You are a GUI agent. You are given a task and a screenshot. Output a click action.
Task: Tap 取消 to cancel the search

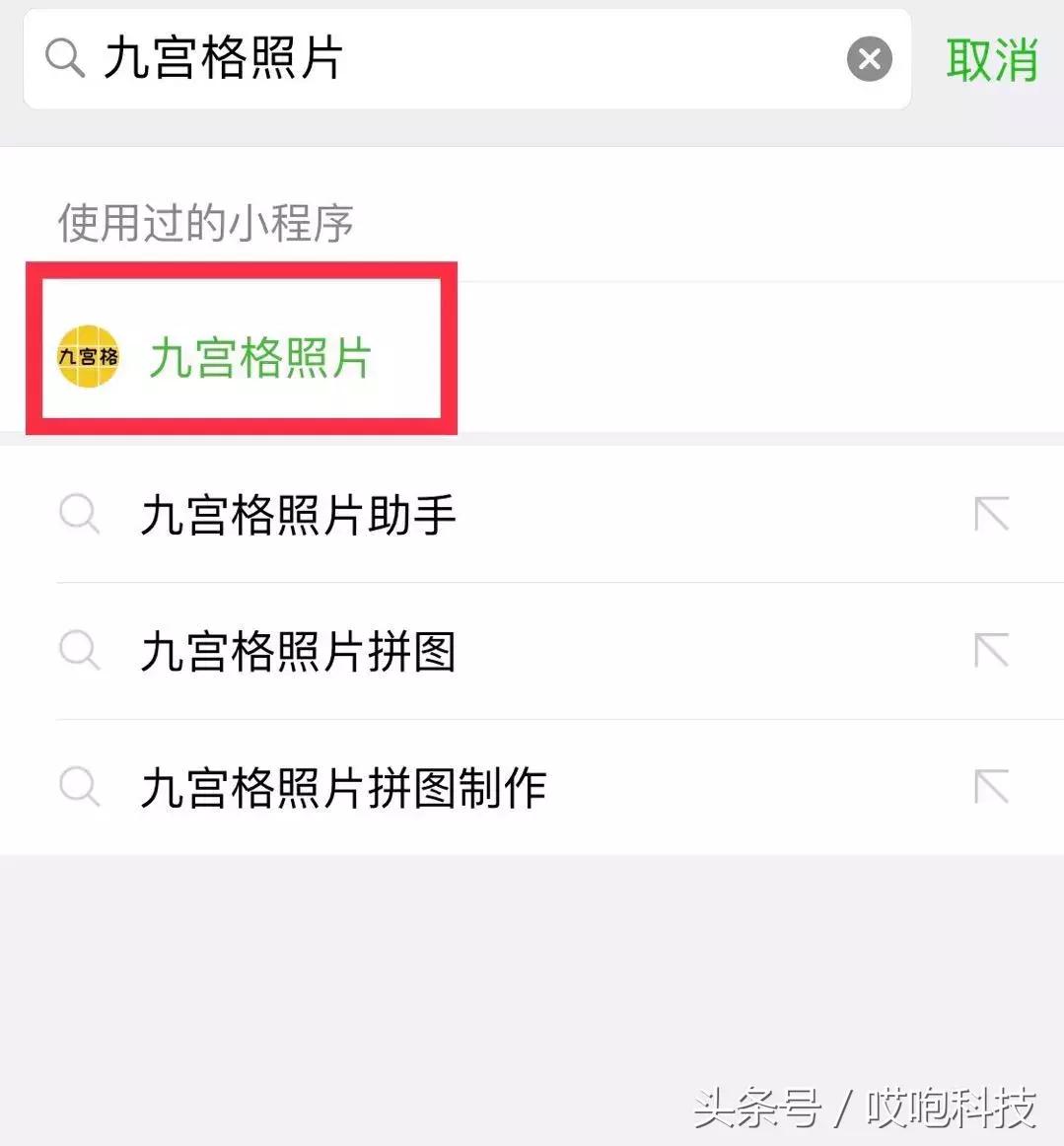992,59
